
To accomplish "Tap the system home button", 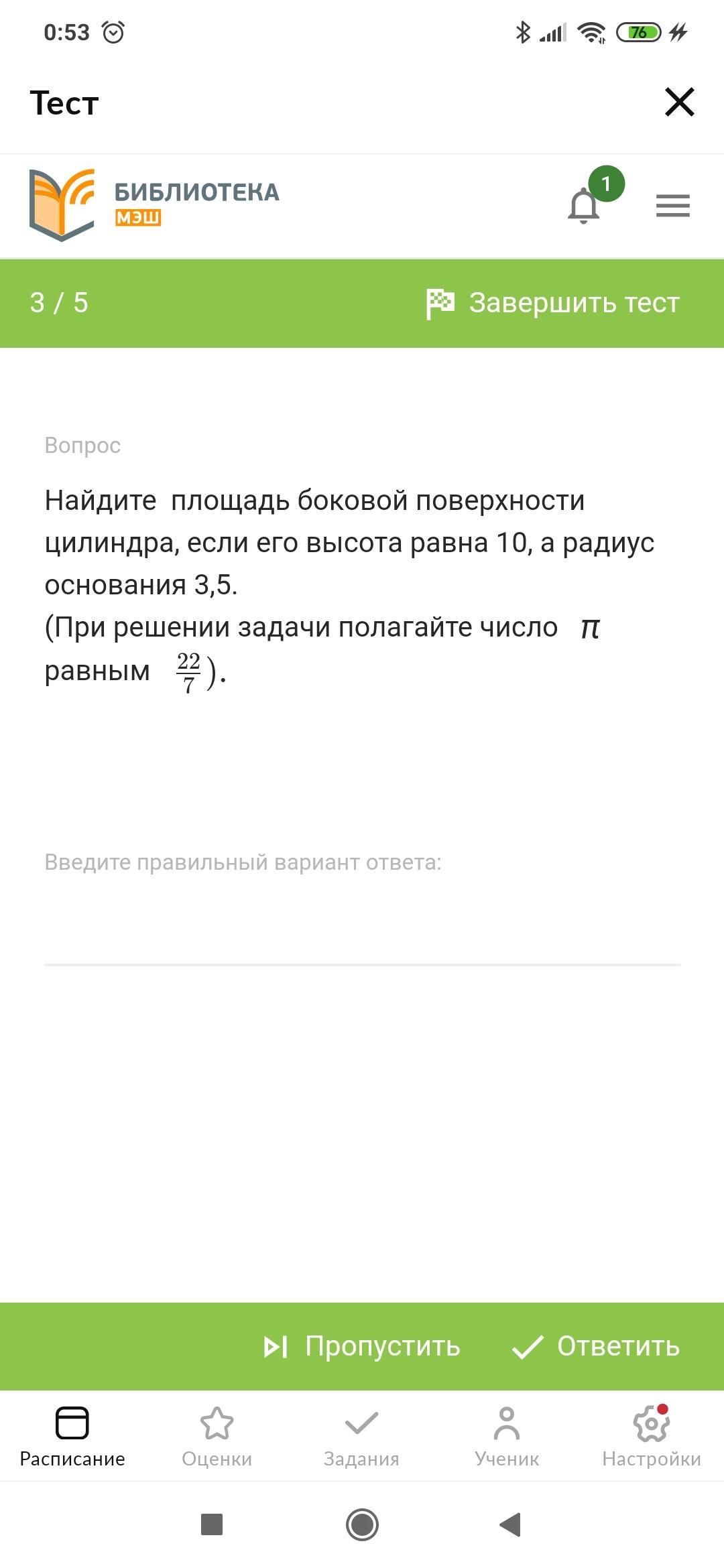I will (362, 1524).
